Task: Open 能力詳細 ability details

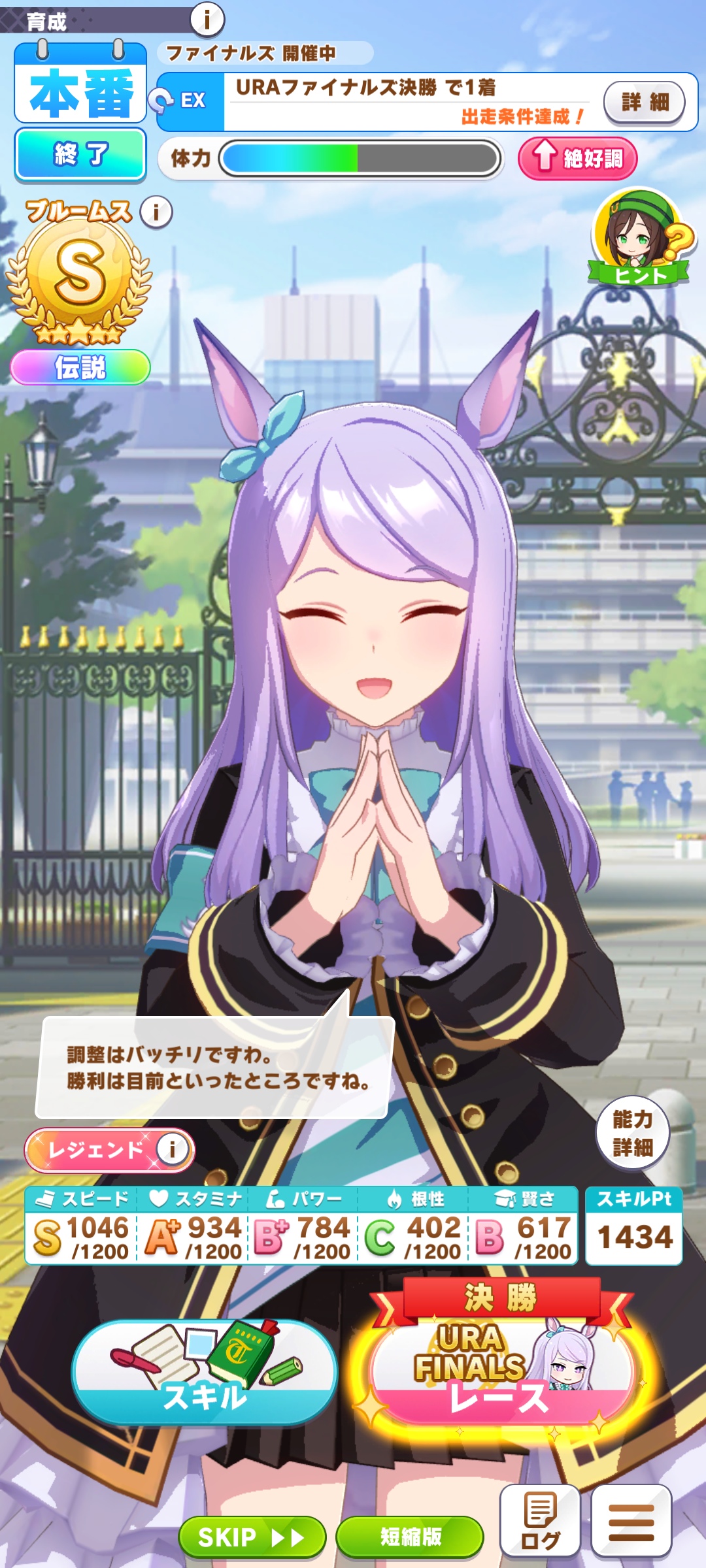Action: point(633,1134)
